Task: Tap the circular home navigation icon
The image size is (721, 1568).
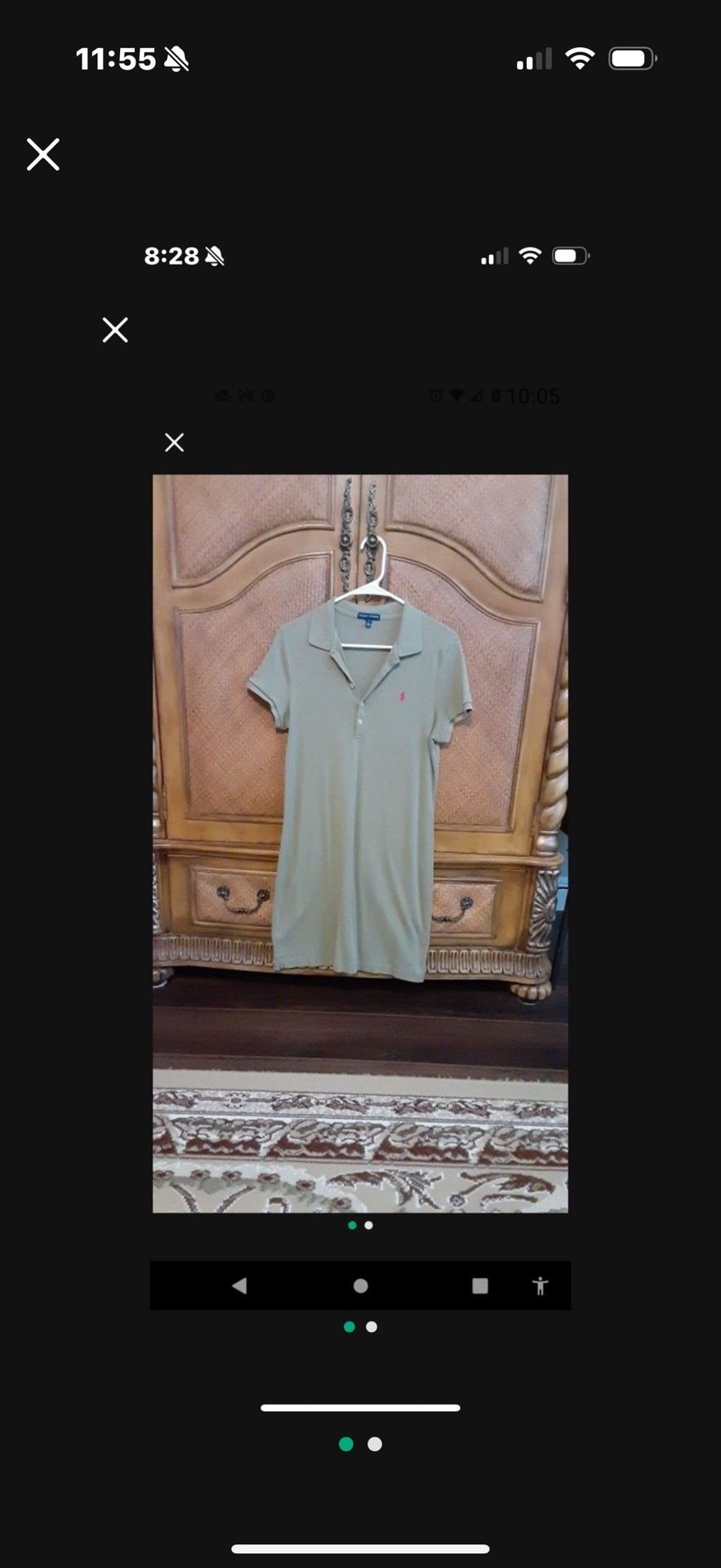Action: click(x=359, y=1284)
